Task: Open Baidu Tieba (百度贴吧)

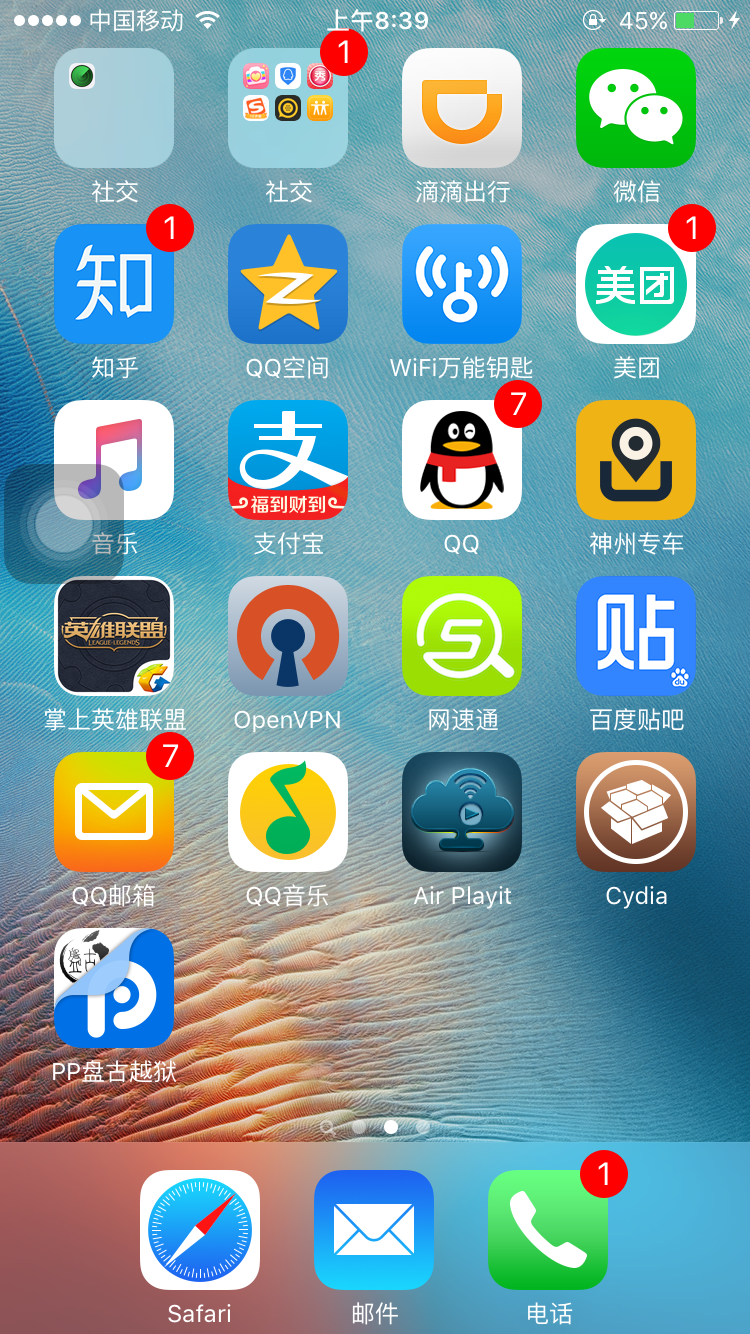Action: (636, 636)
